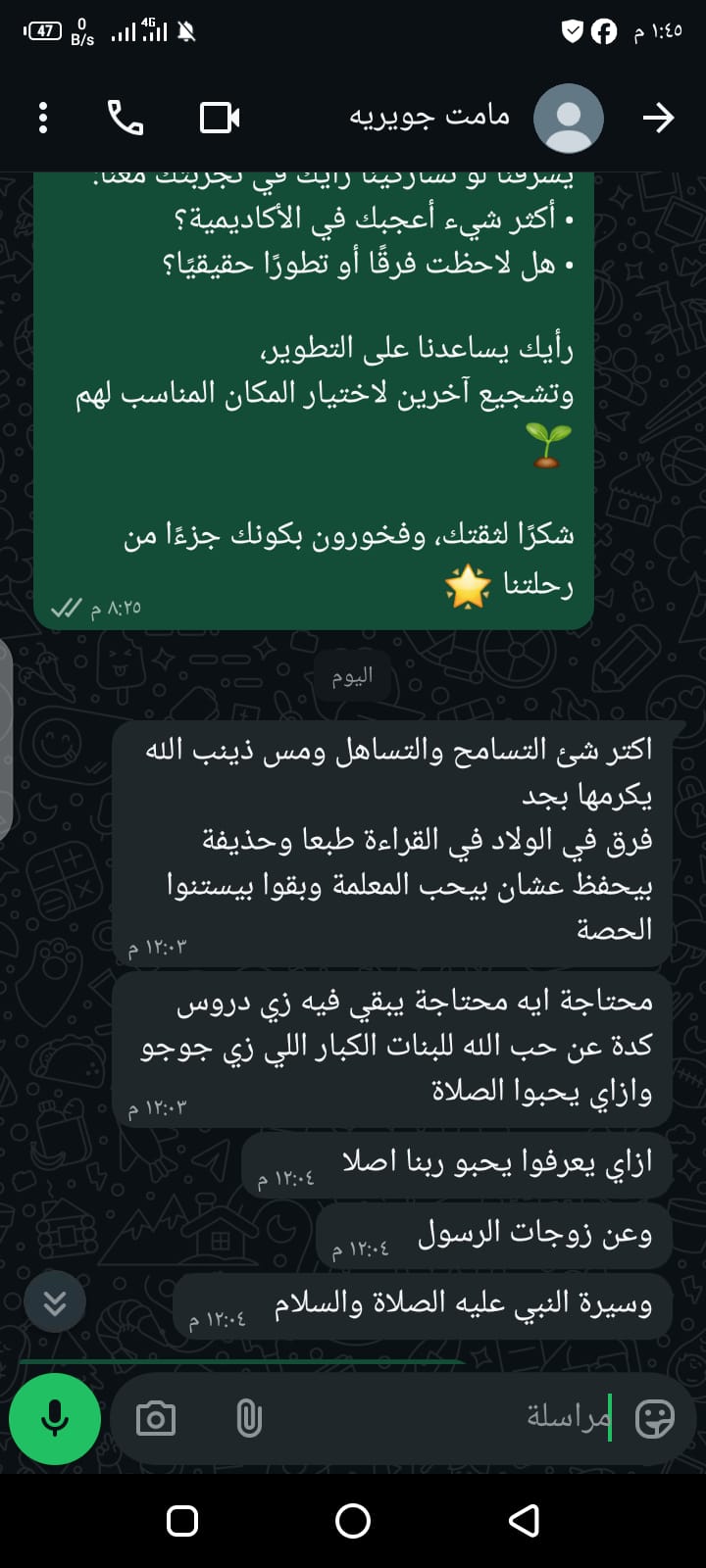Screen dimensions: 706x1568
Task: Open the emoji and sticker picker
Action: coord(655,1418)
